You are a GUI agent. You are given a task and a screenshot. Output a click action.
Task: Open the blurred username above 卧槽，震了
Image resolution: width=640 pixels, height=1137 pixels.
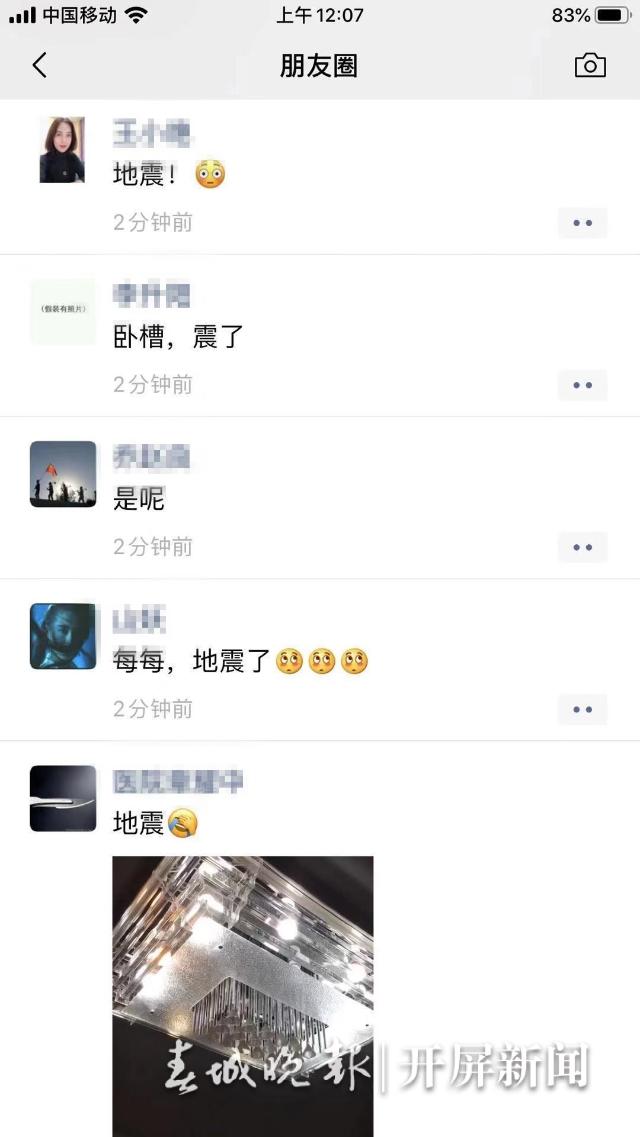[x=151, y=295]
